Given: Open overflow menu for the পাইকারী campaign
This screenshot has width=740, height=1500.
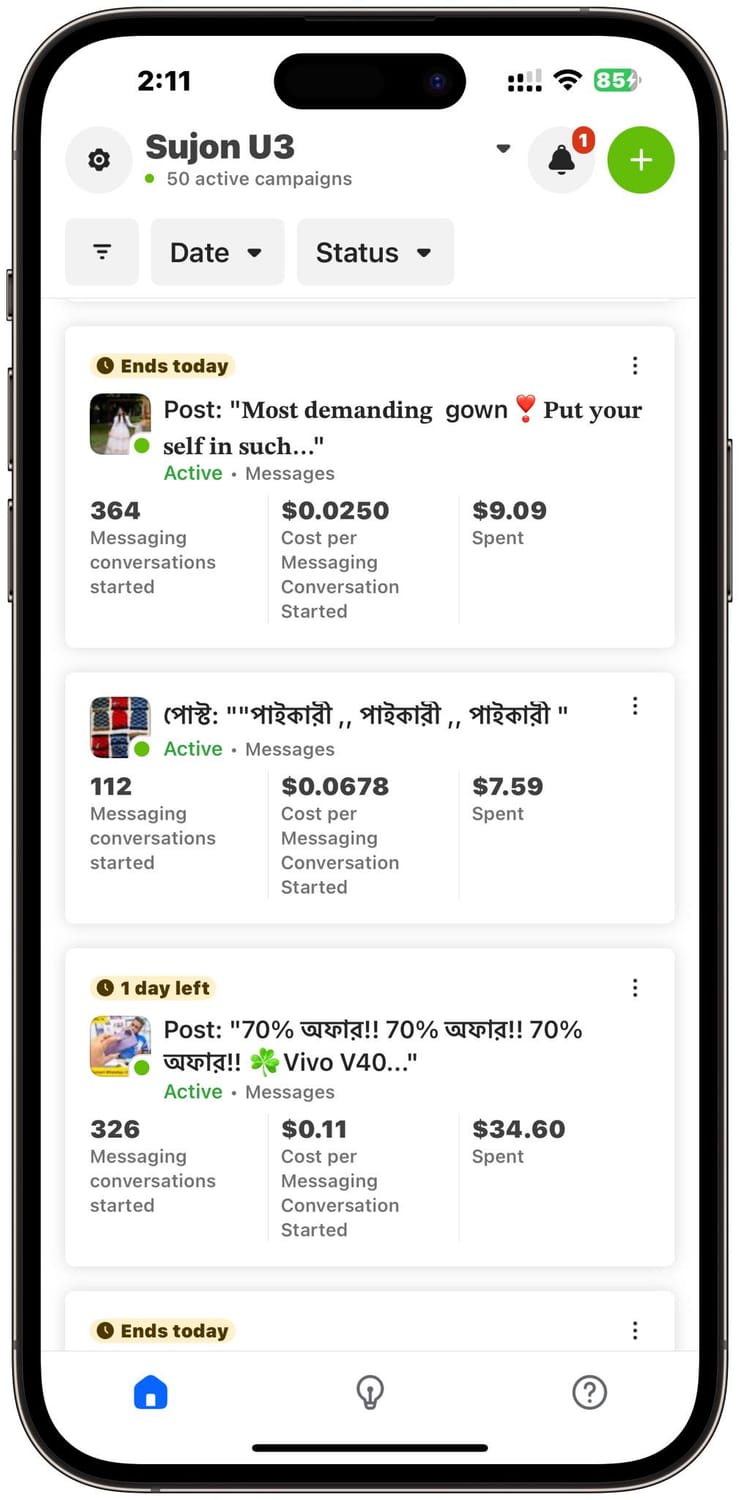Looking at the screenshot, I should pos(635,706).
